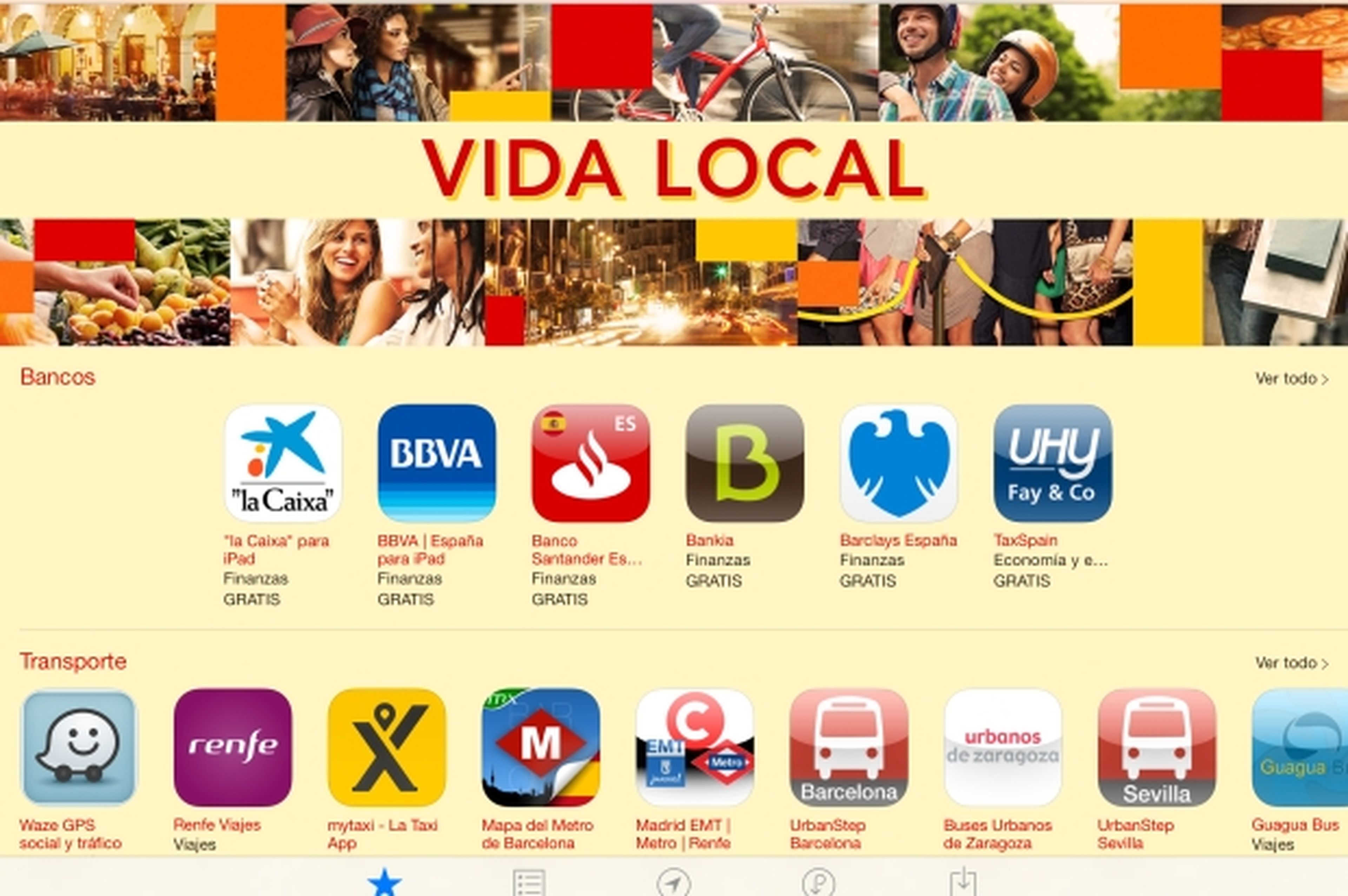Image resolution: width=1348 pixels, height=896 pixels.
Task: Open Barclays España app page
Action: [898, 463]
